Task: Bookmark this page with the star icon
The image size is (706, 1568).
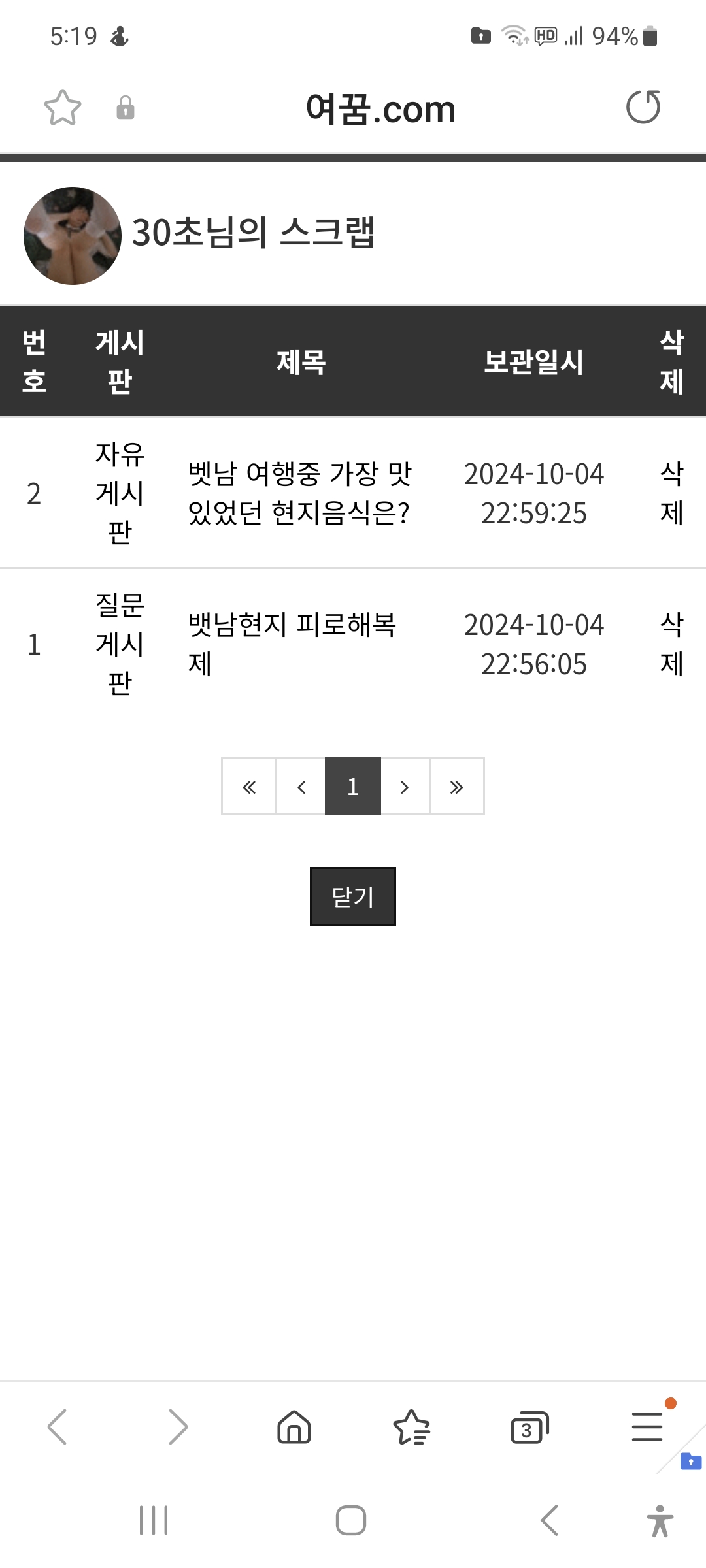Action: tap(62, 108)
